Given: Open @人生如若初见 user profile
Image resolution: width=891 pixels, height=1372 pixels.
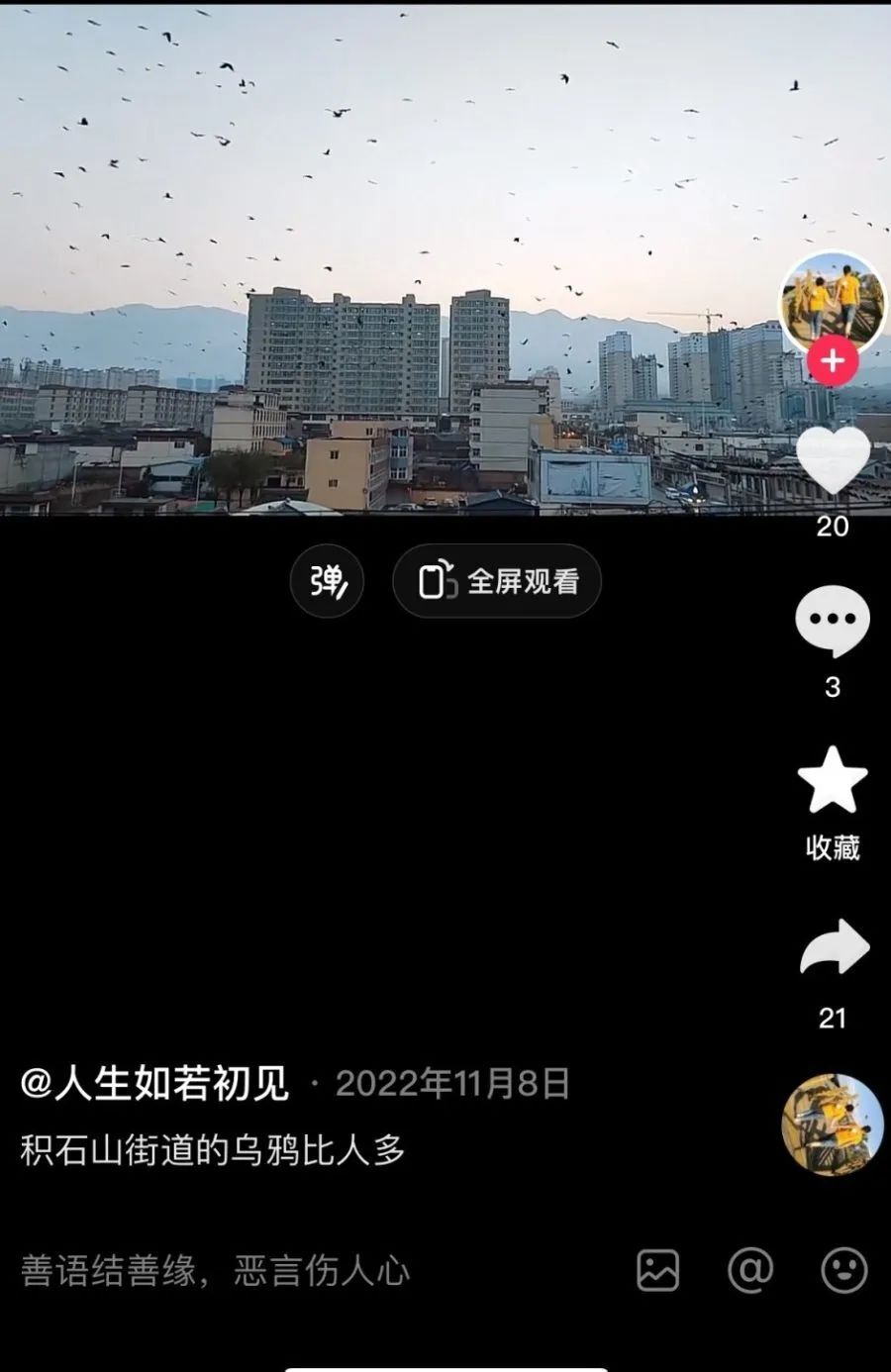Looking at the screenshot, I should point(155,1084).
